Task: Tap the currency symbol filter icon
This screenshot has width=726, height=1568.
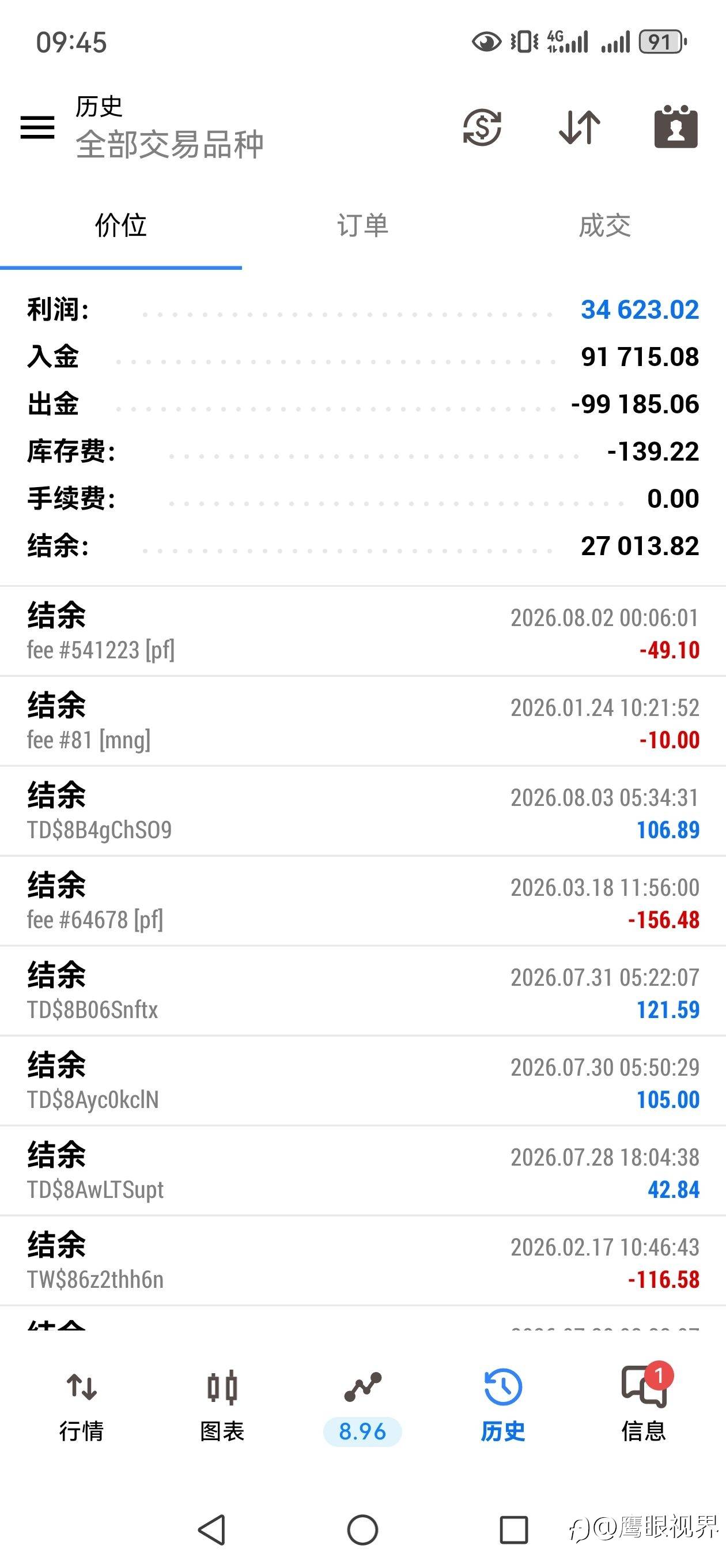Action: pos(482,127)
